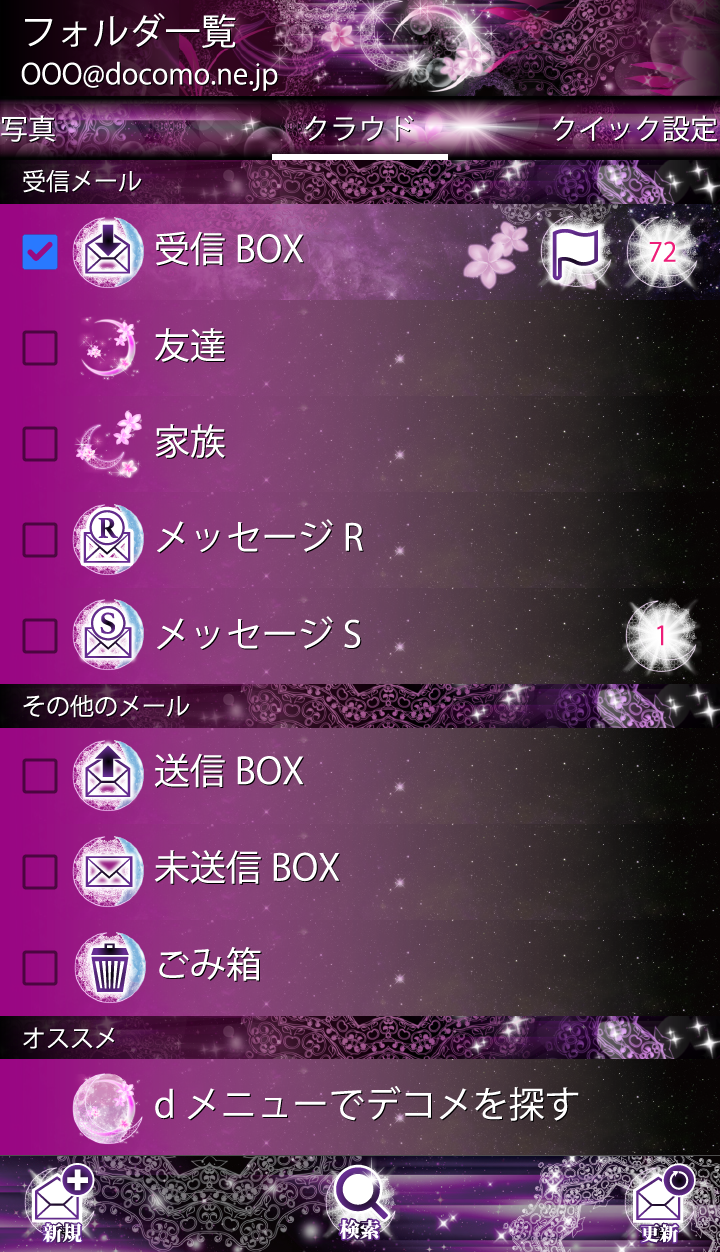This screenshot has width=720, height=1252.
Task: Open the メッセージ S folder
Action: tap(258, 635)
